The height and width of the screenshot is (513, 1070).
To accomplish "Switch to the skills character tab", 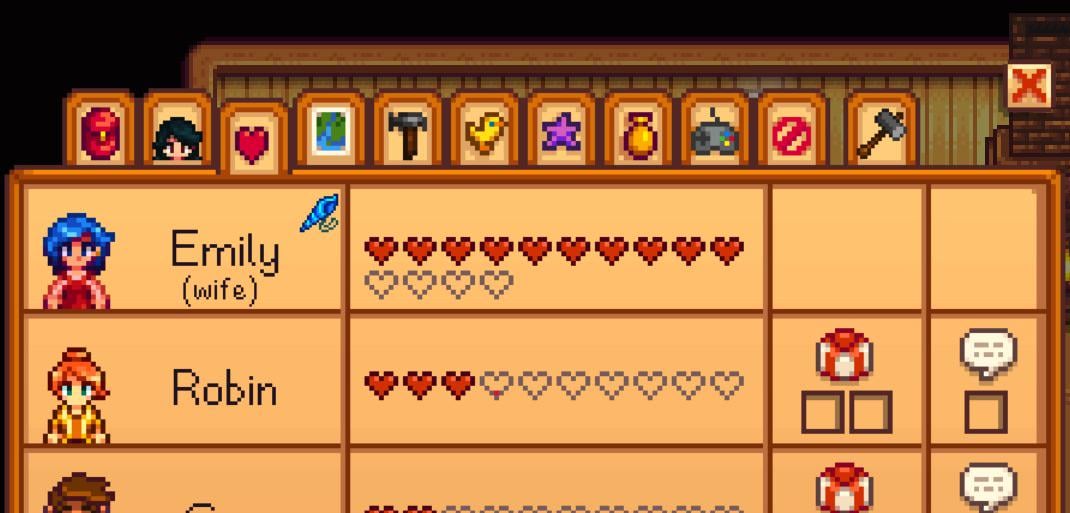I will point(177,131).
